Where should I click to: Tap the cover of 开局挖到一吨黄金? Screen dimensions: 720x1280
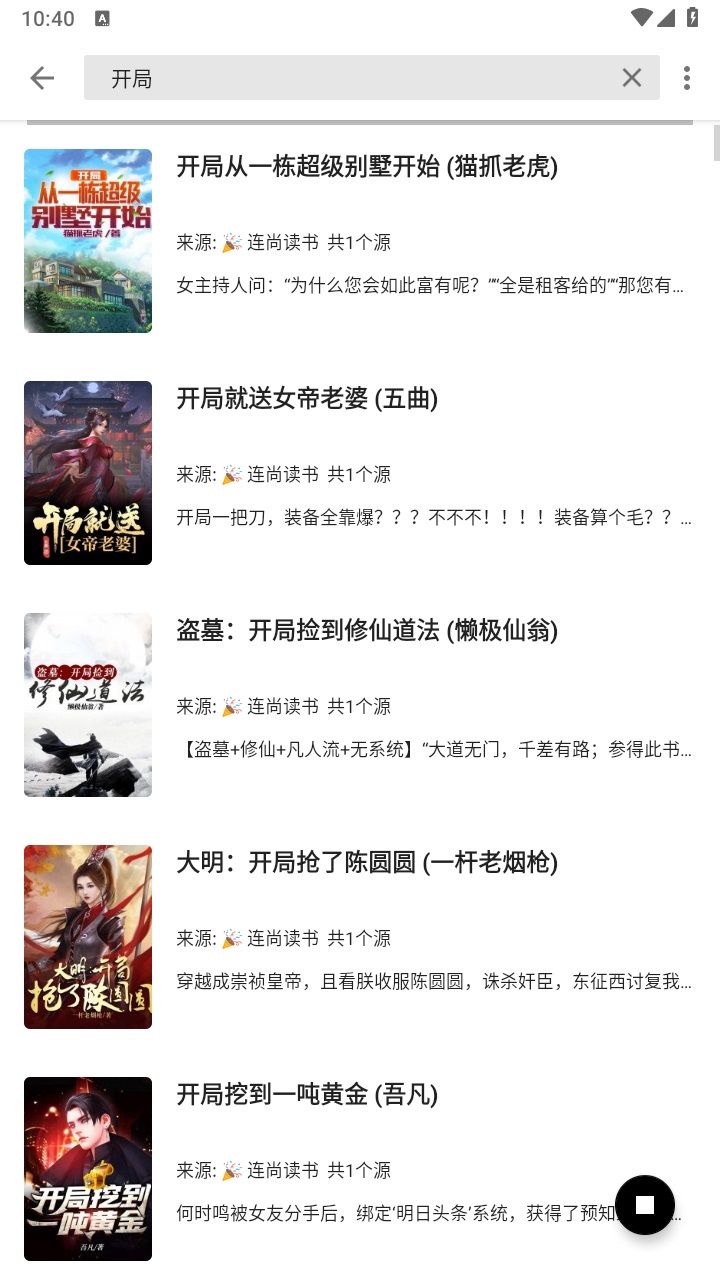click(x=87, y=1169)
